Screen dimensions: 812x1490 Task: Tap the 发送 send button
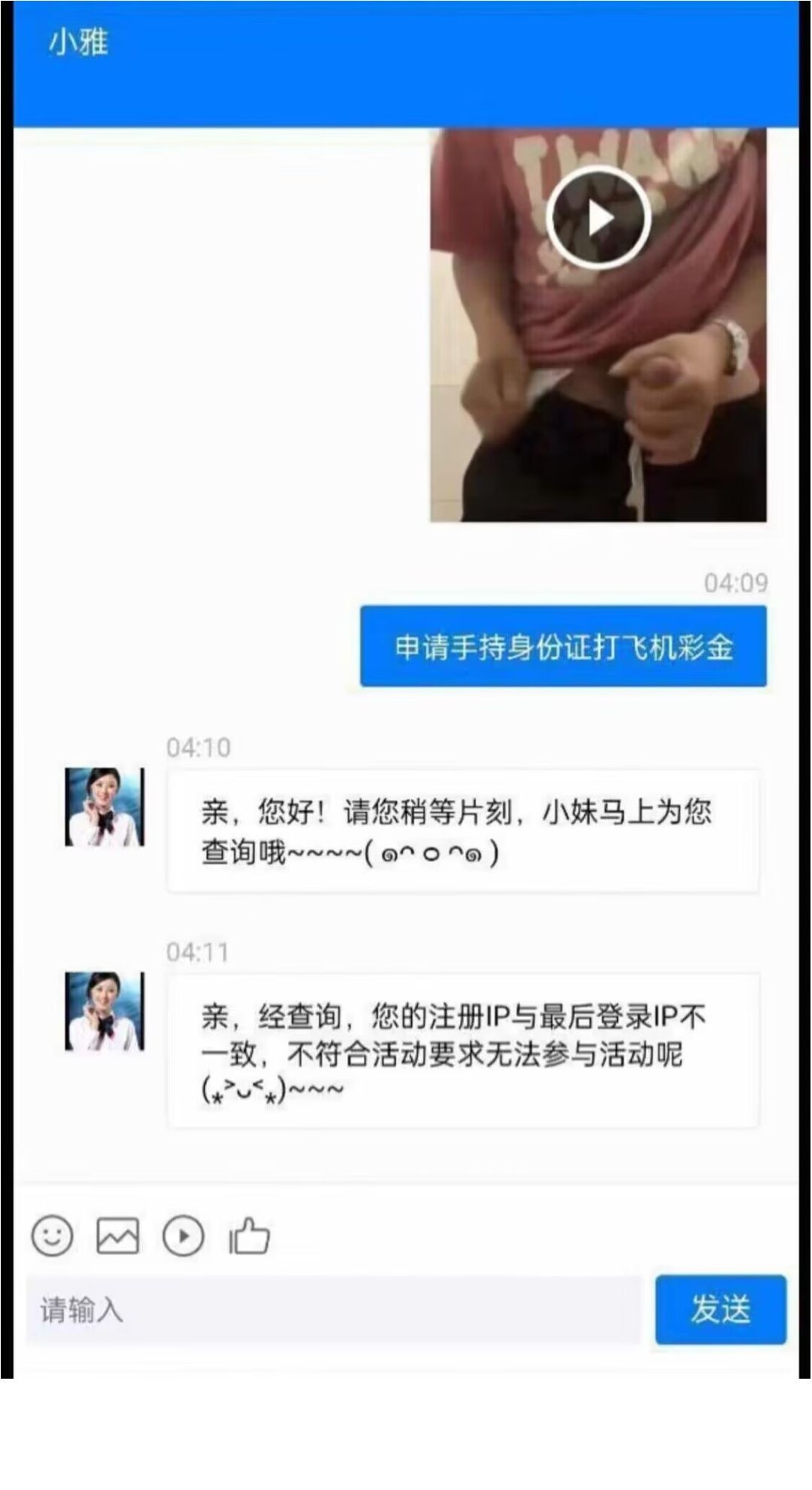(720, 1309)
